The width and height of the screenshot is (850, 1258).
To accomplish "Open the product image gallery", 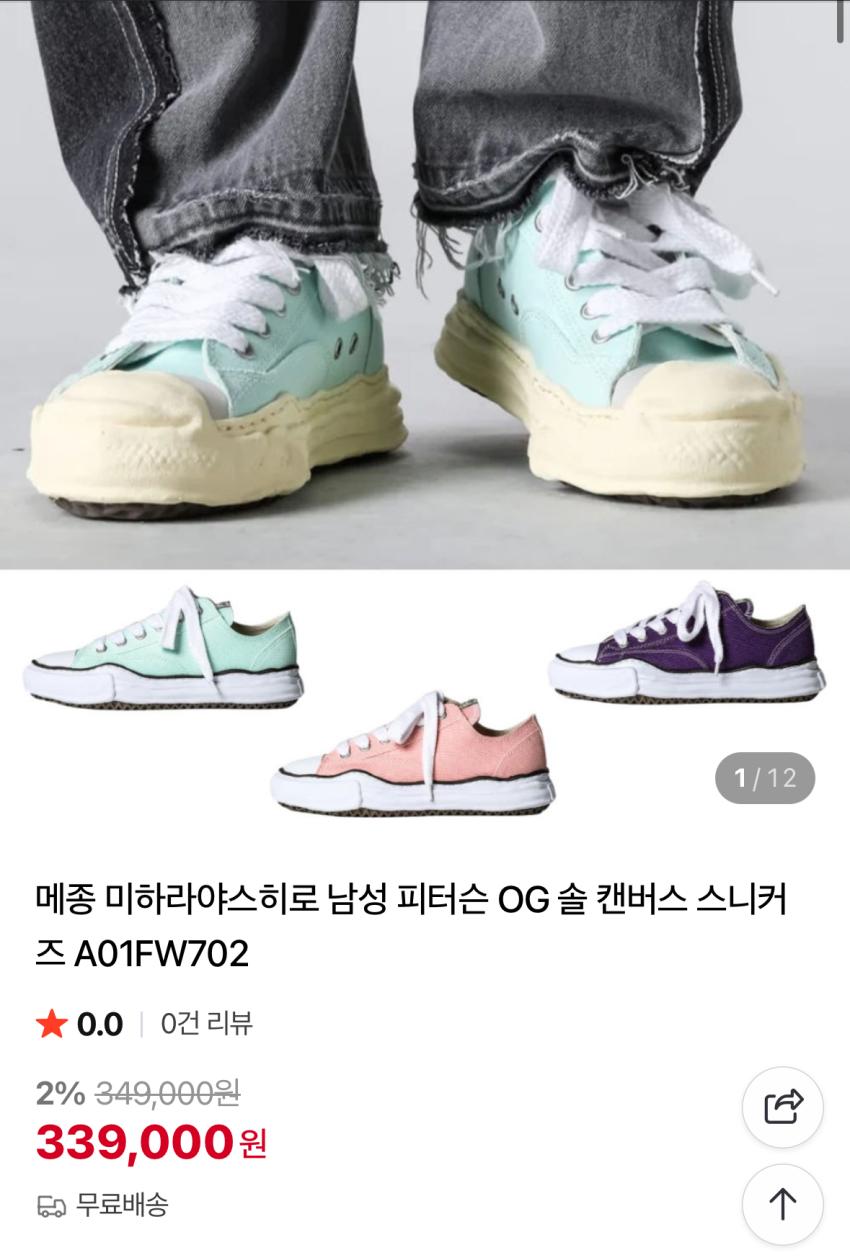I will tap(425, 400).
